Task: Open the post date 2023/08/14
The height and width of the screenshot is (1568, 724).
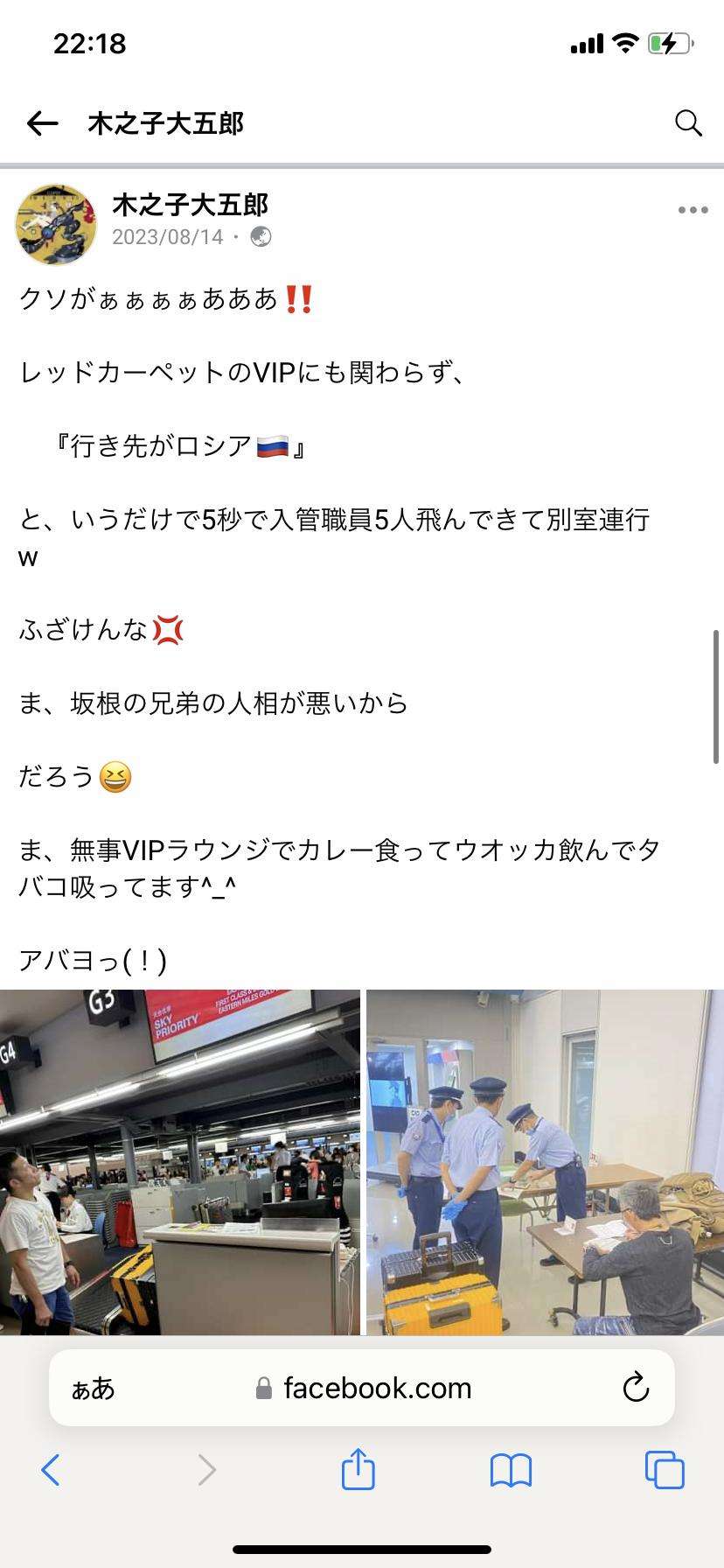Action: click(168, 237)
